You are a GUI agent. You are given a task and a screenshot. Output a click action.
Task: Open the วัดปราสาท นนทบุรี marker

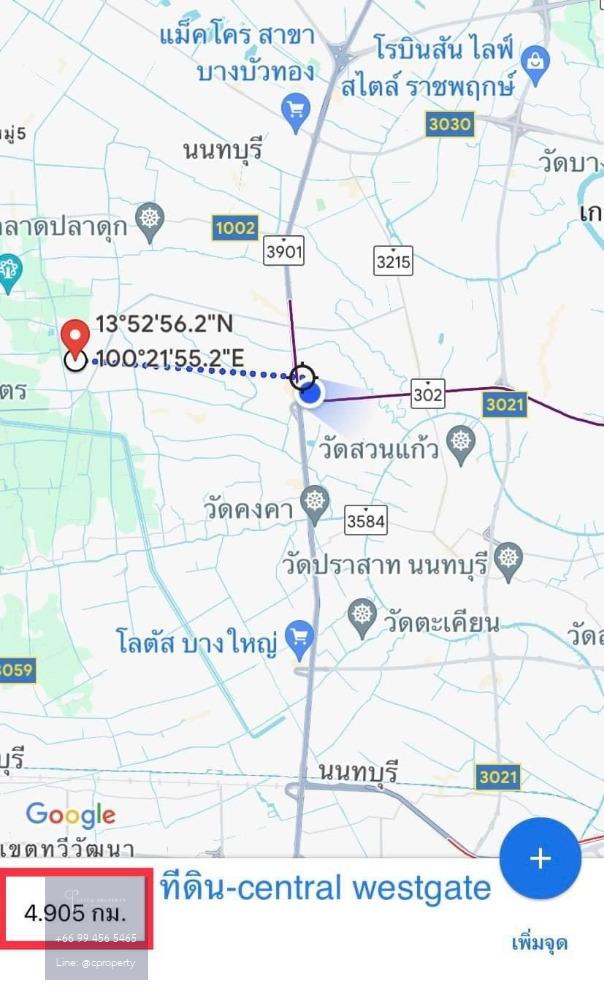point(508,562)
